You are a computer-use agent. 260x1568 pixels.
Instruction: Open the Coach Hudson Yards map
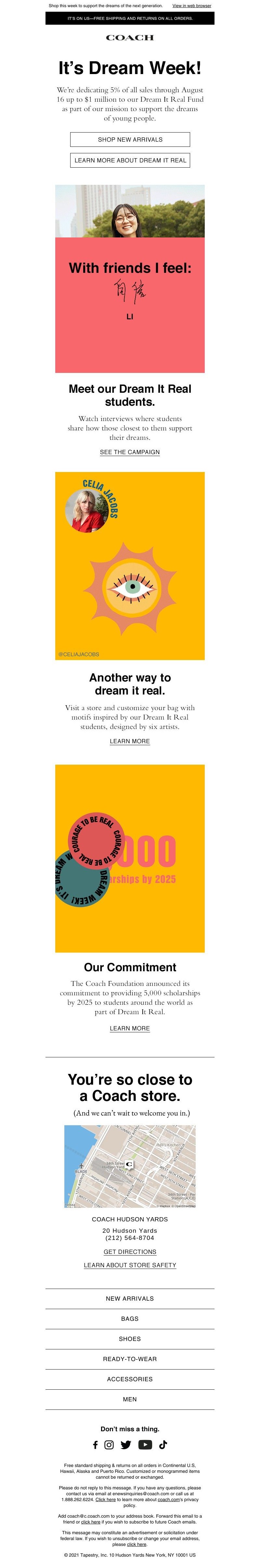(x=130, y=1166)
